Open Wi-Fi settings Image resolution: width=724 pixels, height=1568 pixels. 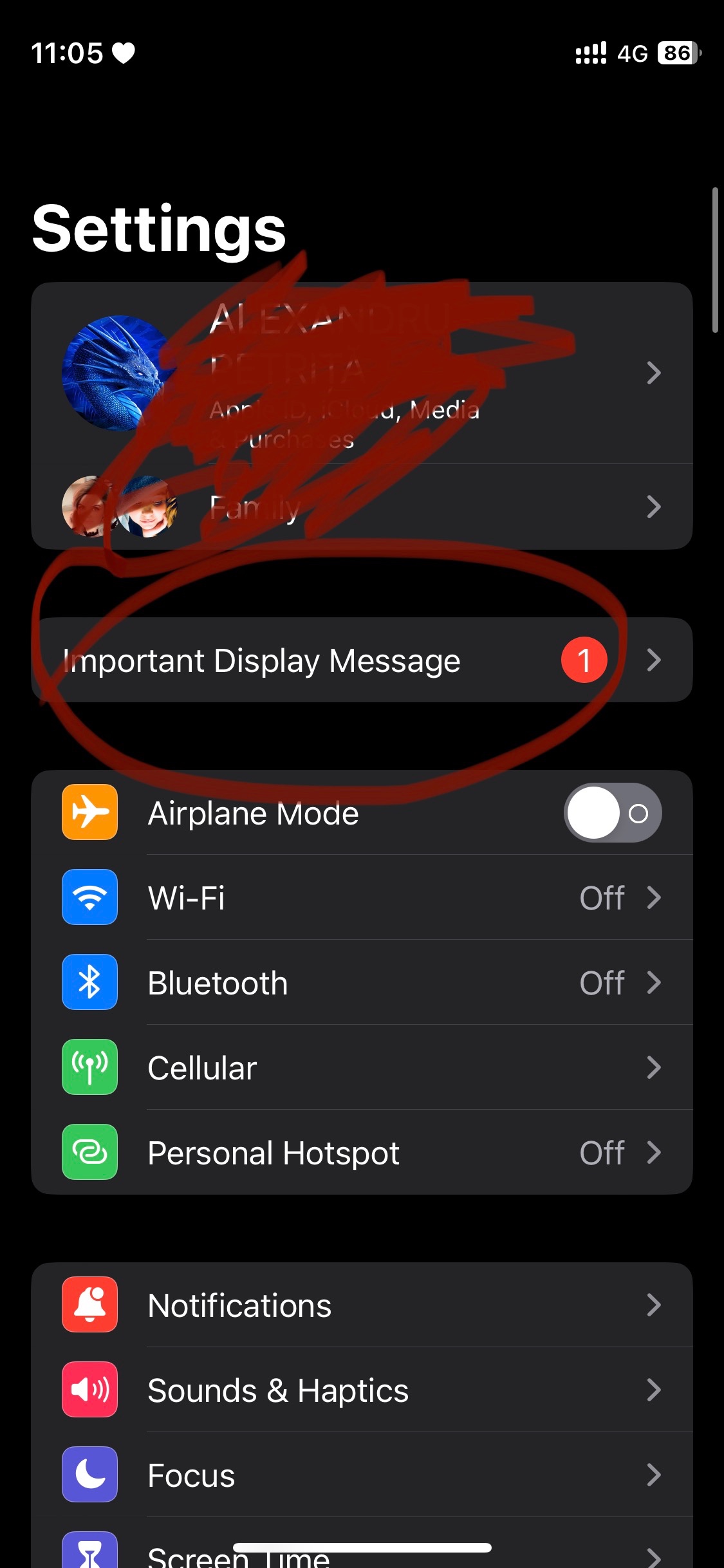(362, 897)
